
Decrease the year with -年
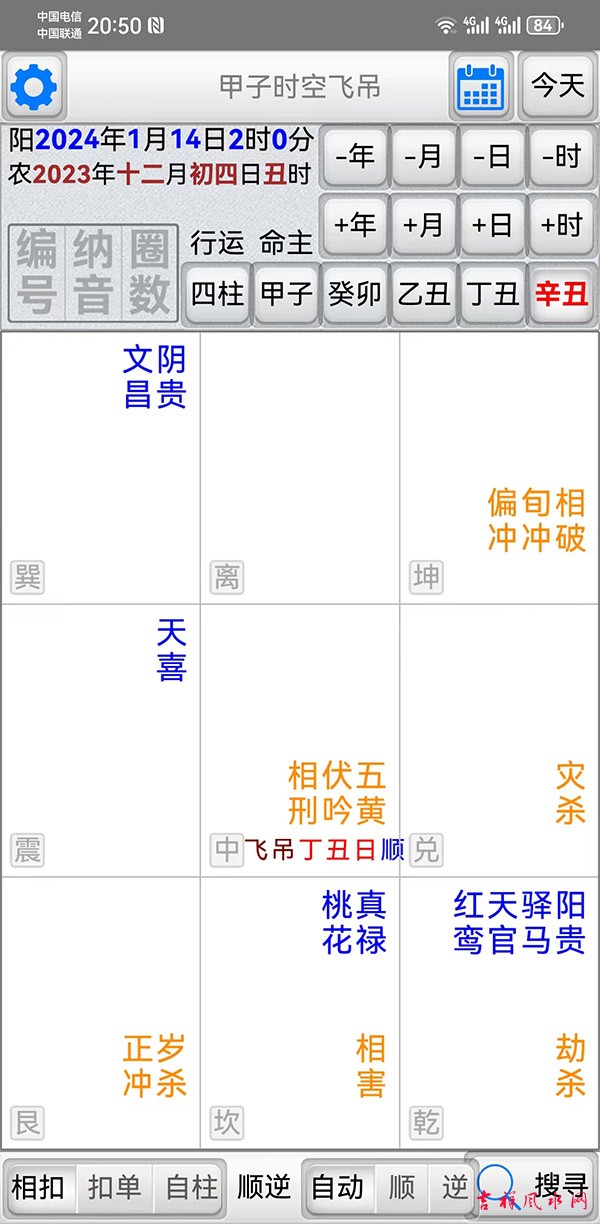(x=355, y=156)
